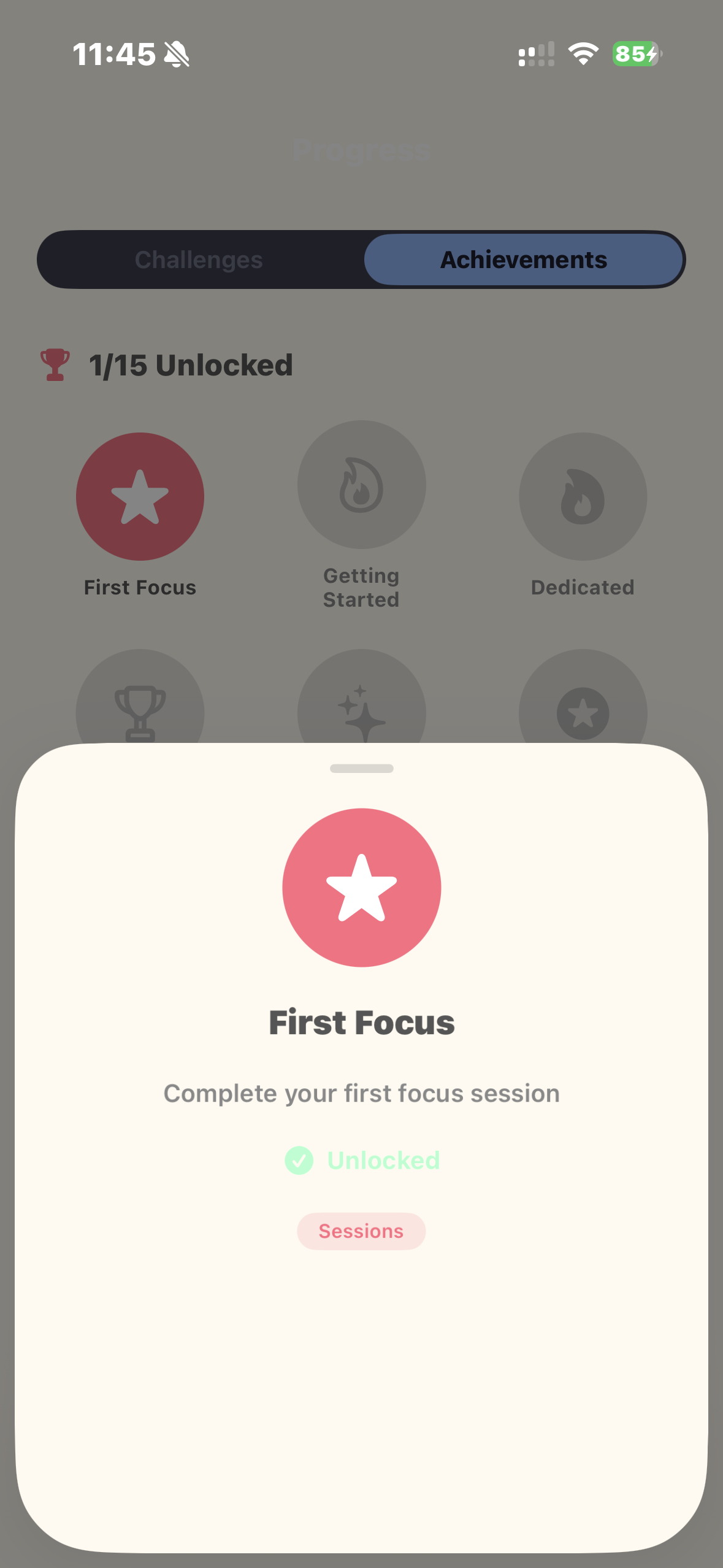Collapse the First Focus detail sheet
723x1568 pixels.
coord(361,768)
